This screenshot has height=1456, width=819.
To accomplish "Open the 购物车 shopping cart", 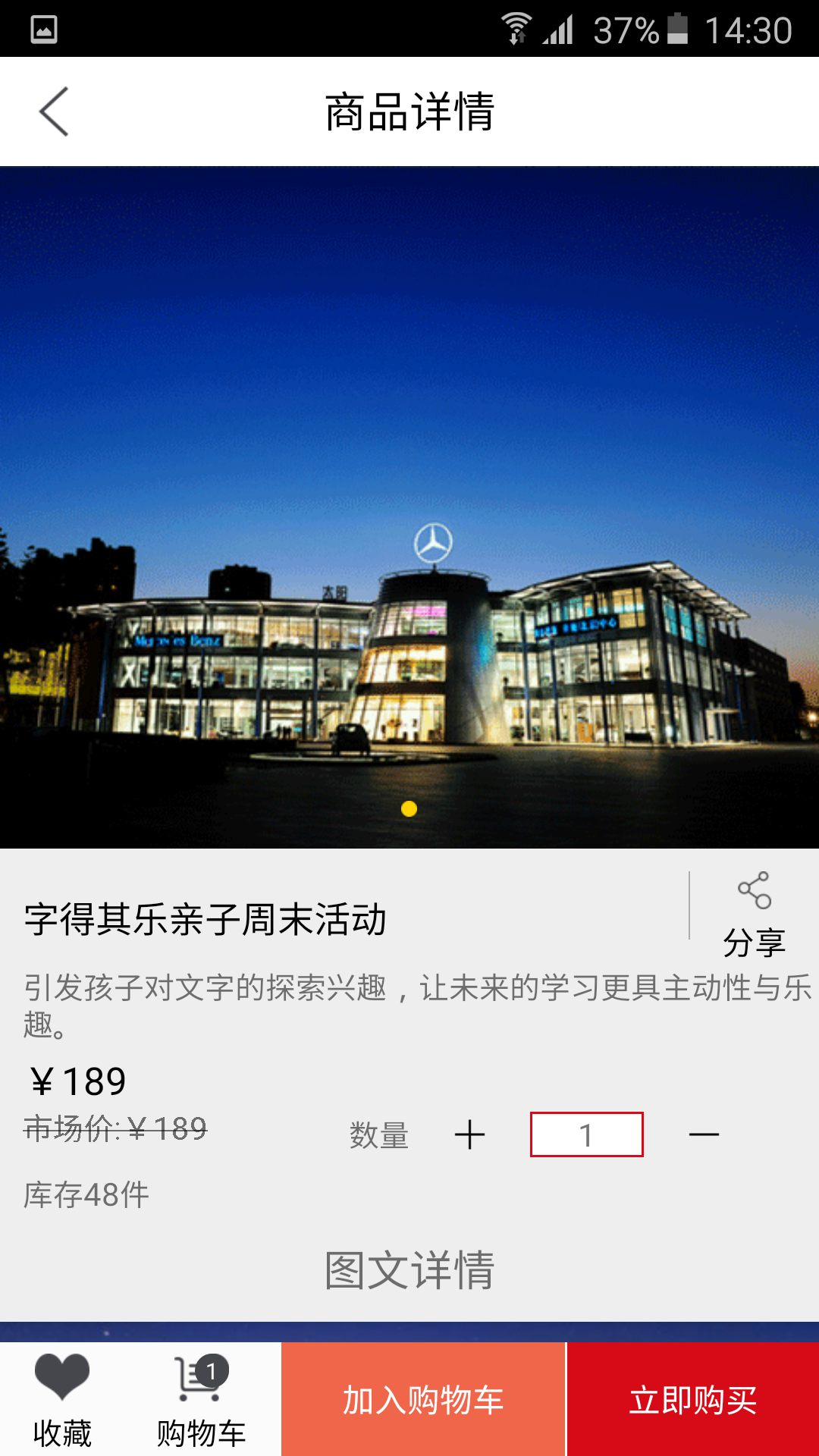I will pyautogui.click(x=201, y=1398).
